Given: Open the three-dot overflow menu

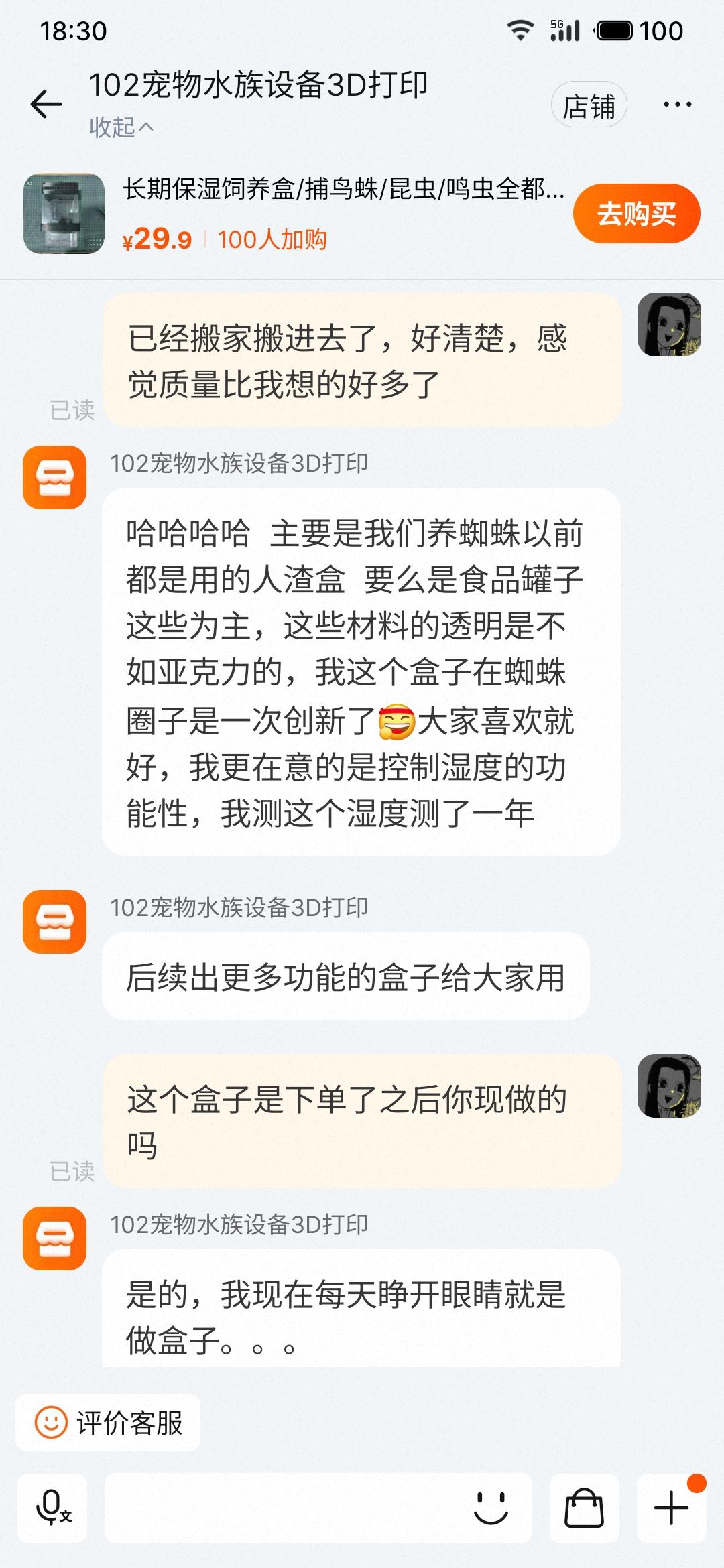Looking at the screenshot, I should point(677,105).
